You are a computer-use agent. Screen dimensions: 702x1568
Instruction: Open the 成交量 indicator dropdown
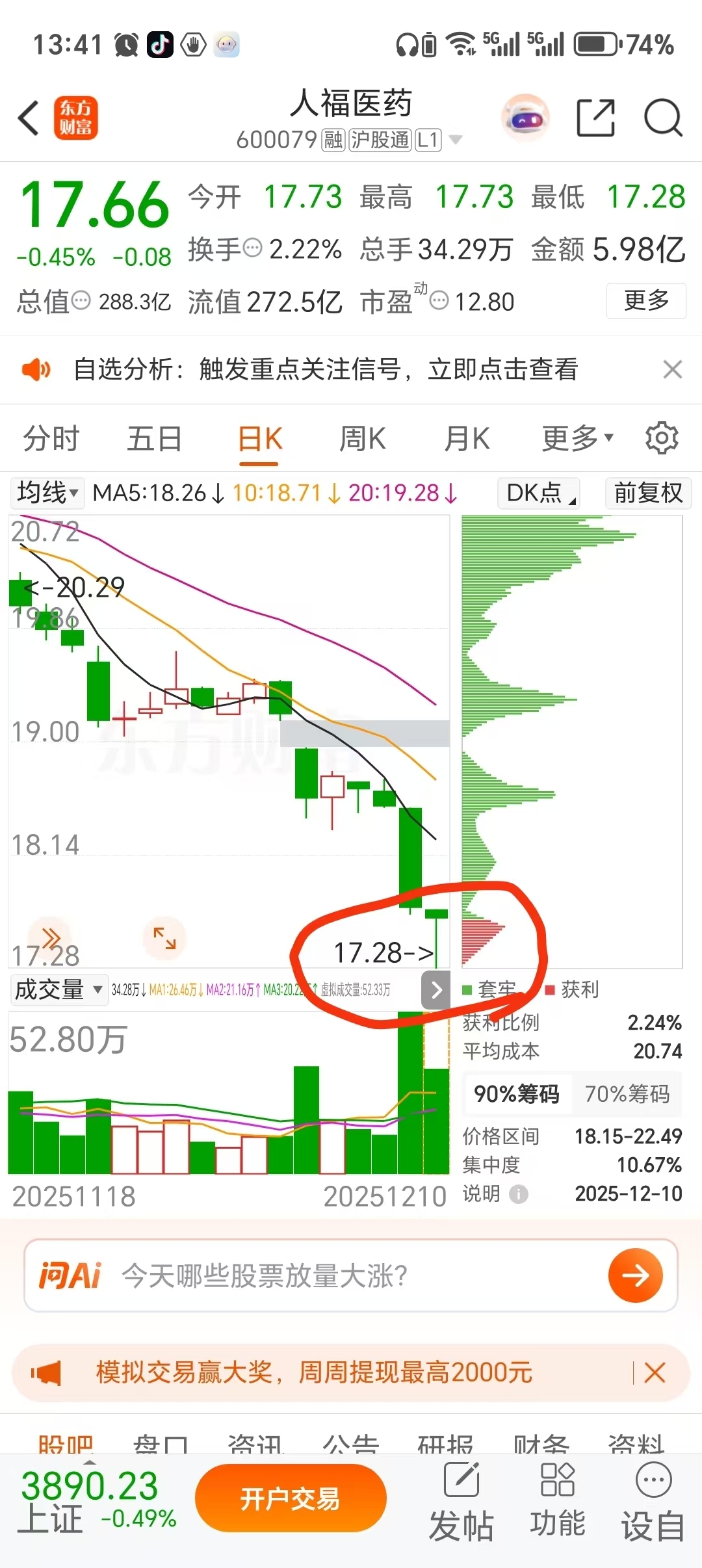(58, 990)
